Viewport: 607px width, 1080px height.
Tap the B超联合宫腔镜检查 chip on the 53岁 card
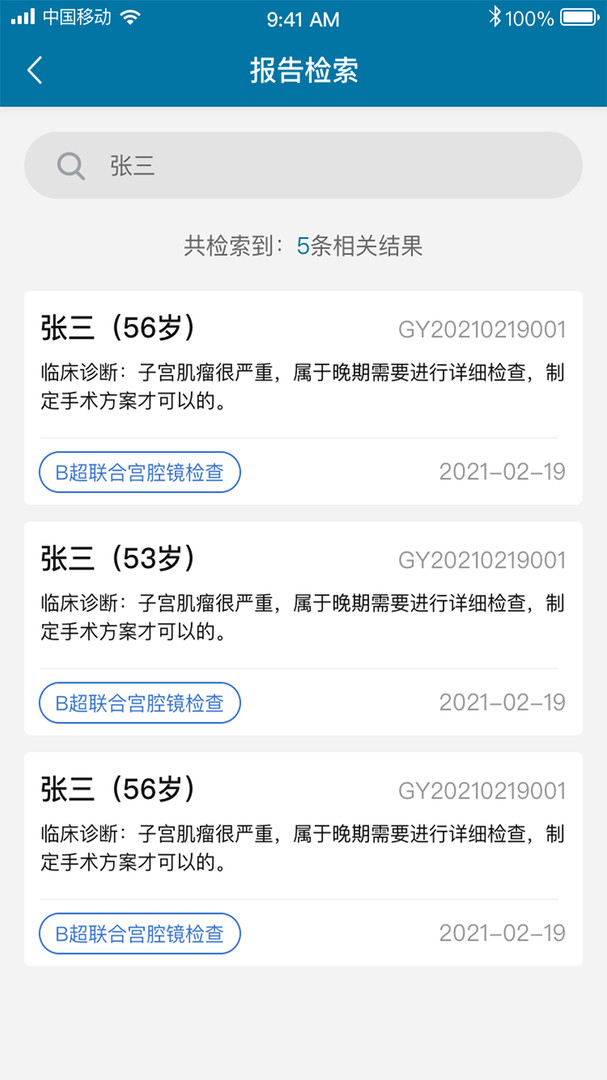[x=140, y=703]
